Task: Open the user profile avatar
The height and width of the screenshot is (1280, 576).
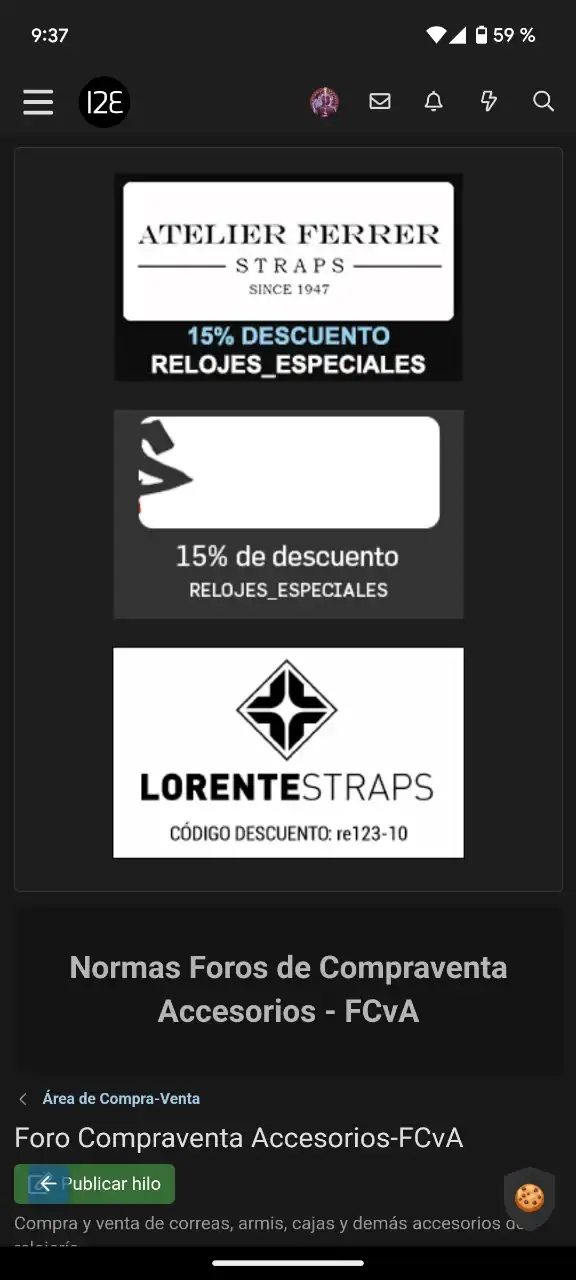Action: (324, 102)
